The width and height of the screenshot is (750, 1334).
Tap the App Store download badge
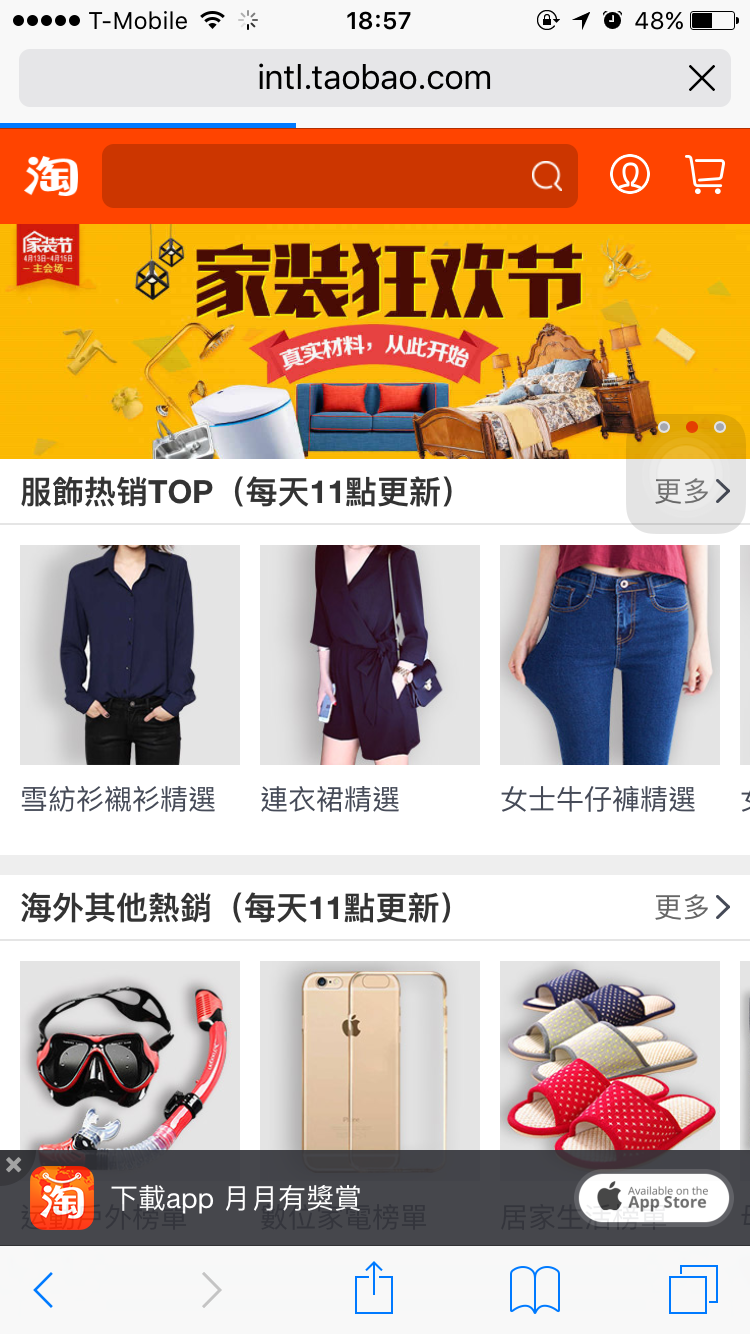655,1197
